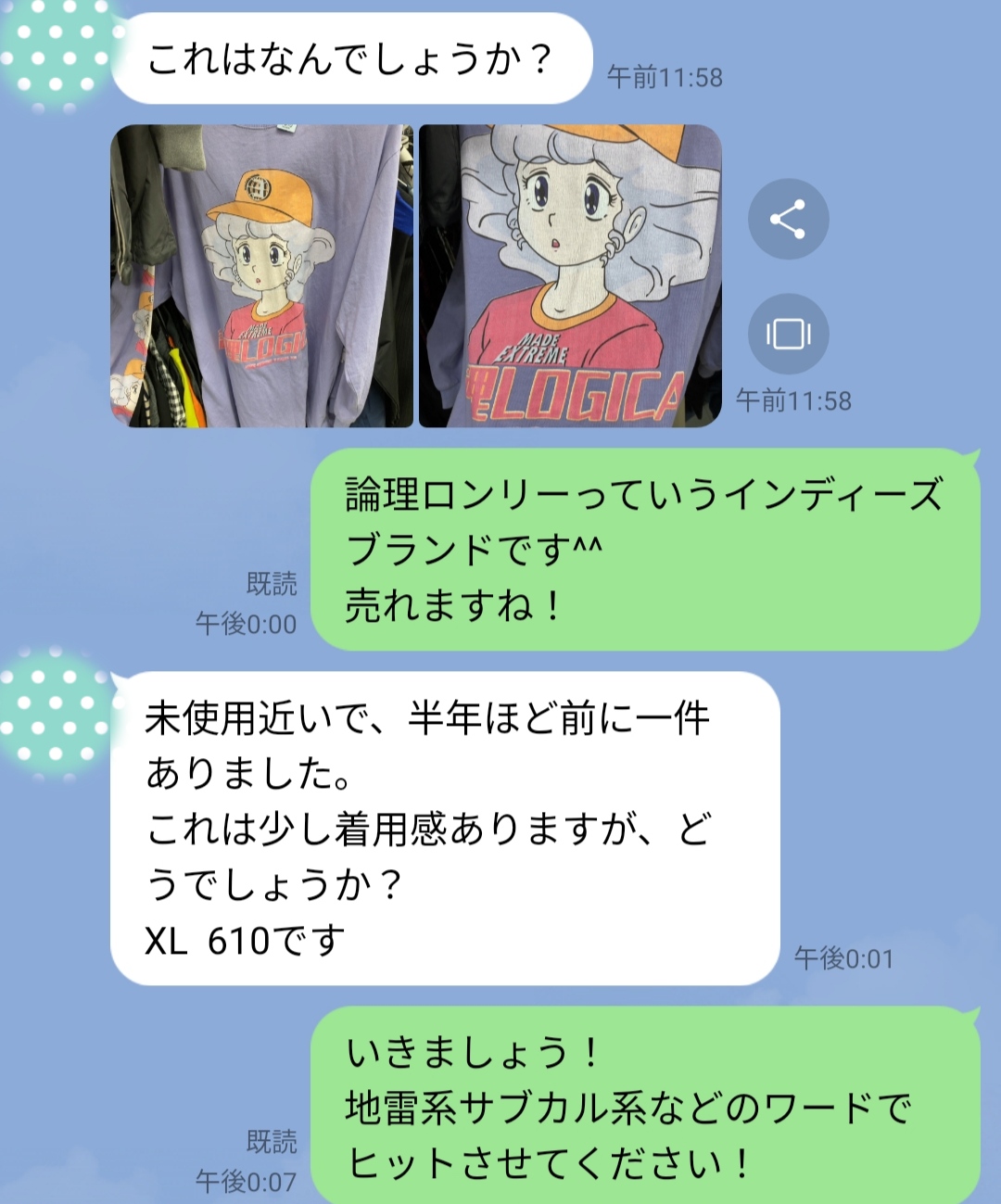Open the full sweatshirt photo

(x=261, y=276)
